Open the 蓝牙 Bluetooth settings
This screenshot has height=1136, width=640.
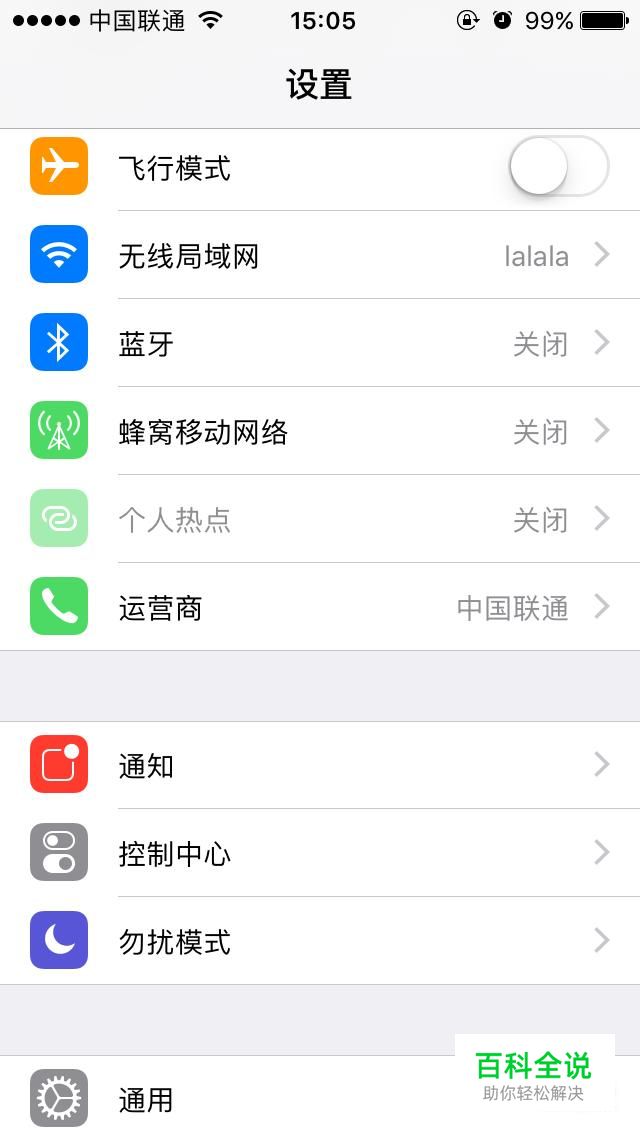[320, 344]
